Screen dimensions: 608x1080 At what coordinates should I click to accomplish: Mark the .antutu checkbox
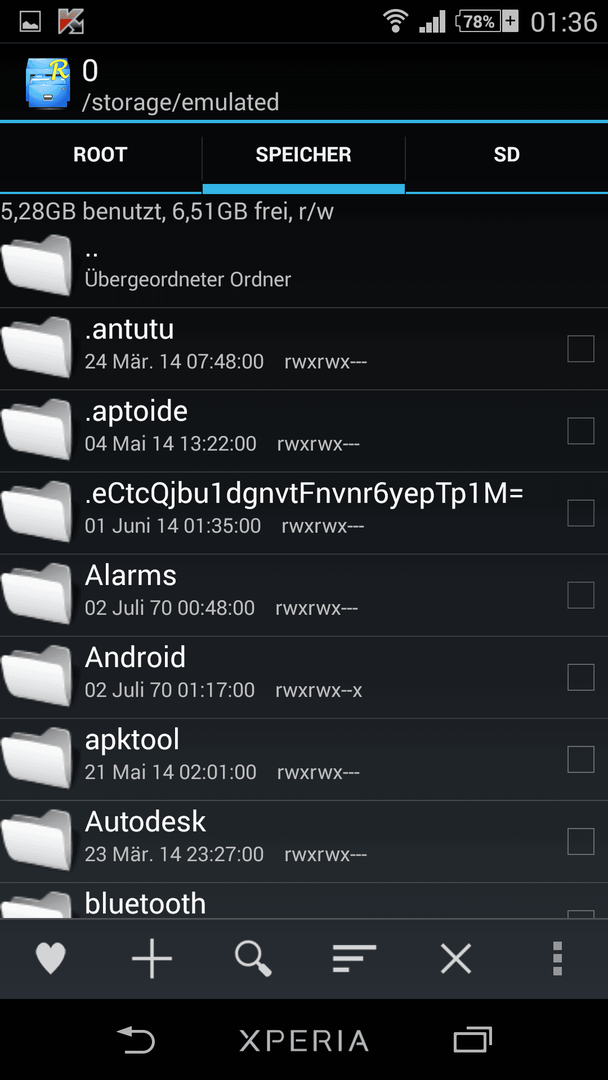click(580, 349)
